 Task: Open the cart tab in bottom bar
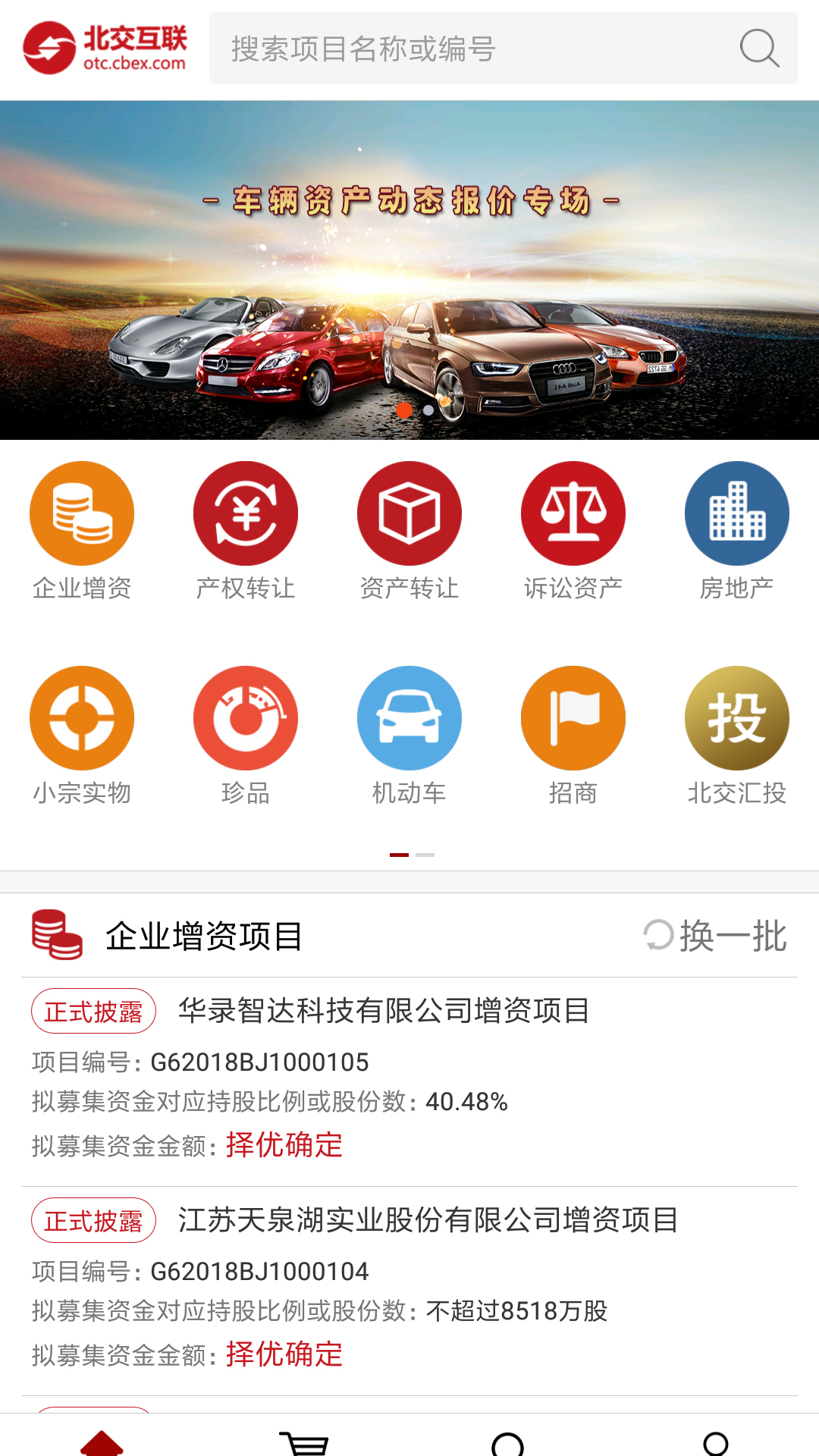[304, 1440]
